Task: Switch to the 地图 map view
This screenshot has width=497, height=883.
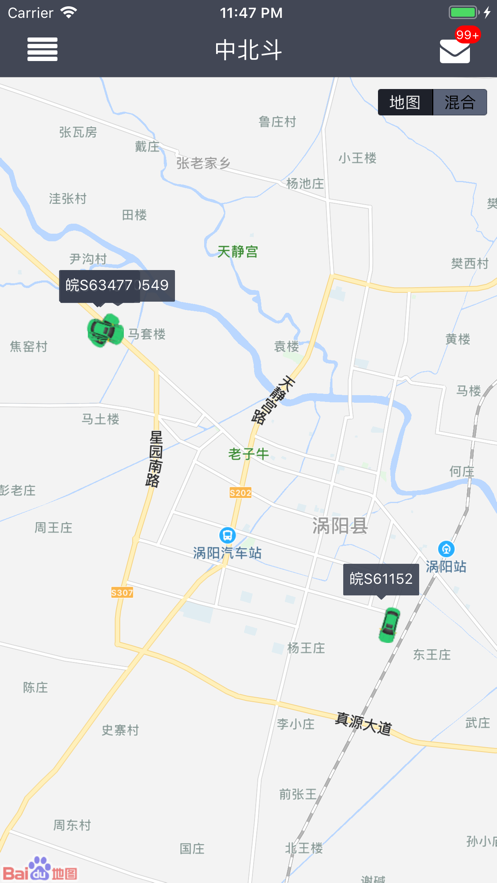Action: pos(405,102)
